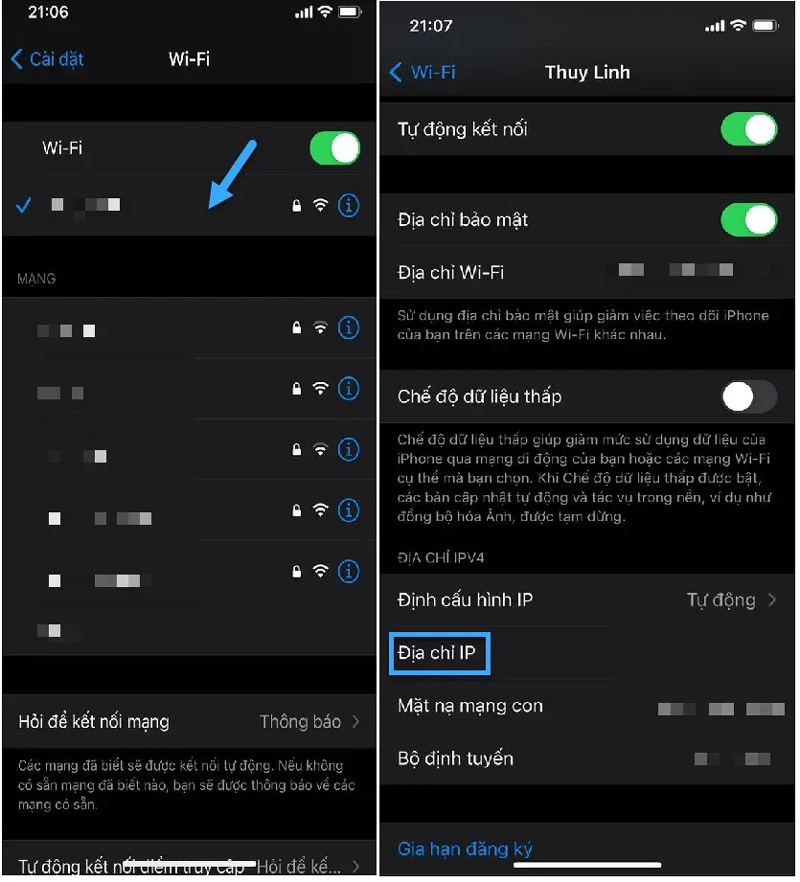Open Định cấu hình IP options
This screenshot has height=882, width=800.
586,600
